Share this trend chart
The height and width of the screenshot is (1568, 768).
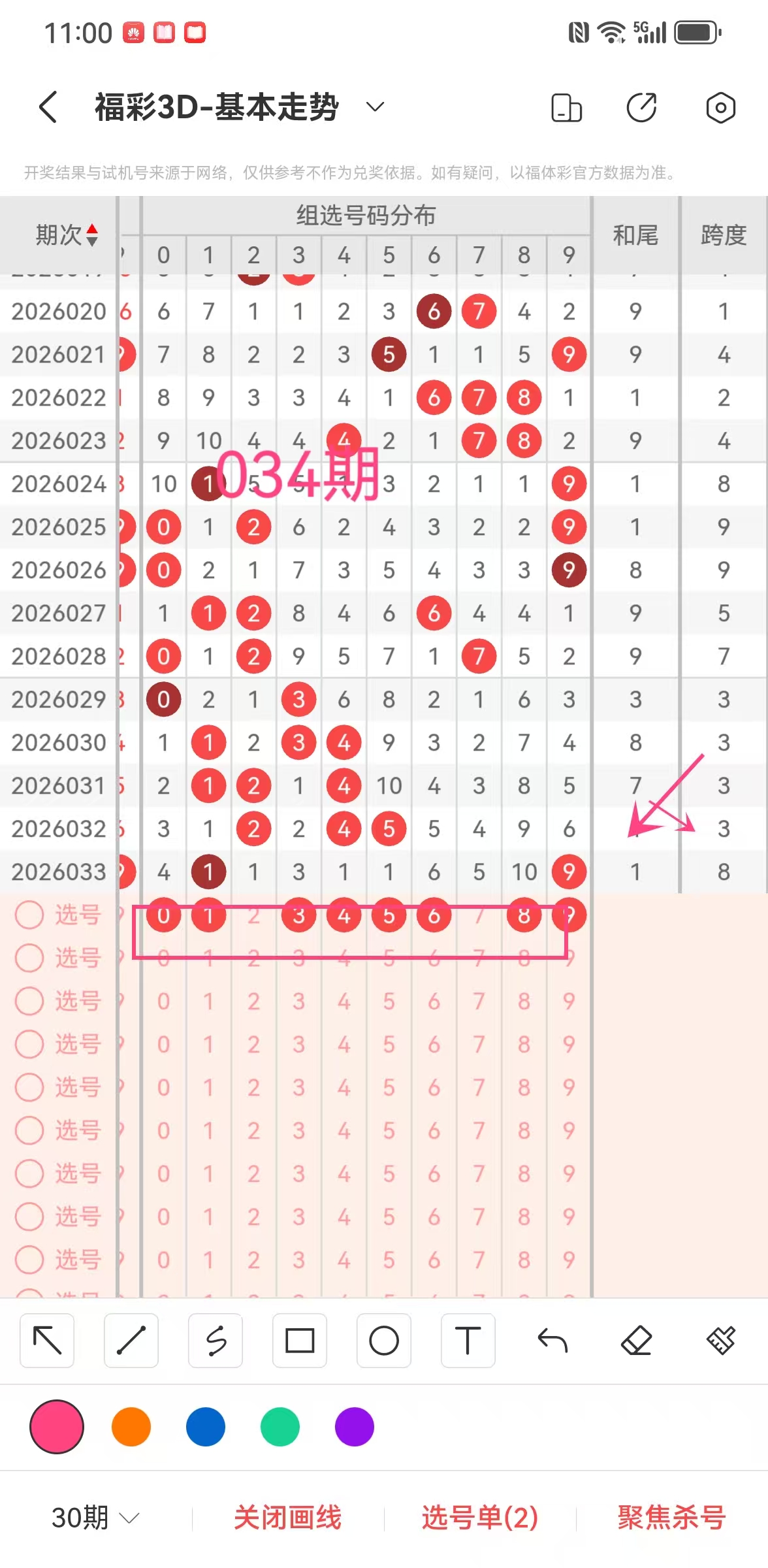pyautogui.click(x=641, y=107)
